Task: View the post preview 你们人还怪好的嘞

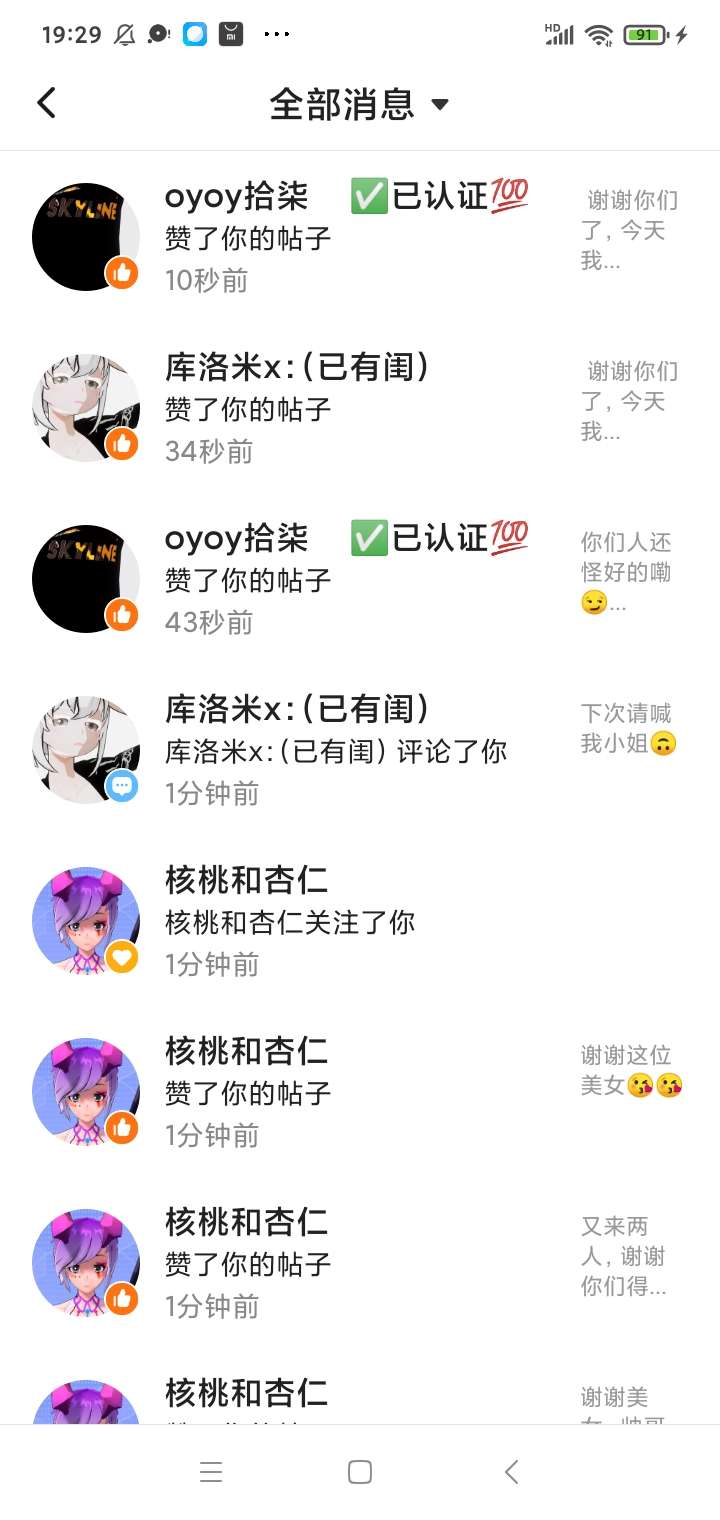Action: coord(626,573)
